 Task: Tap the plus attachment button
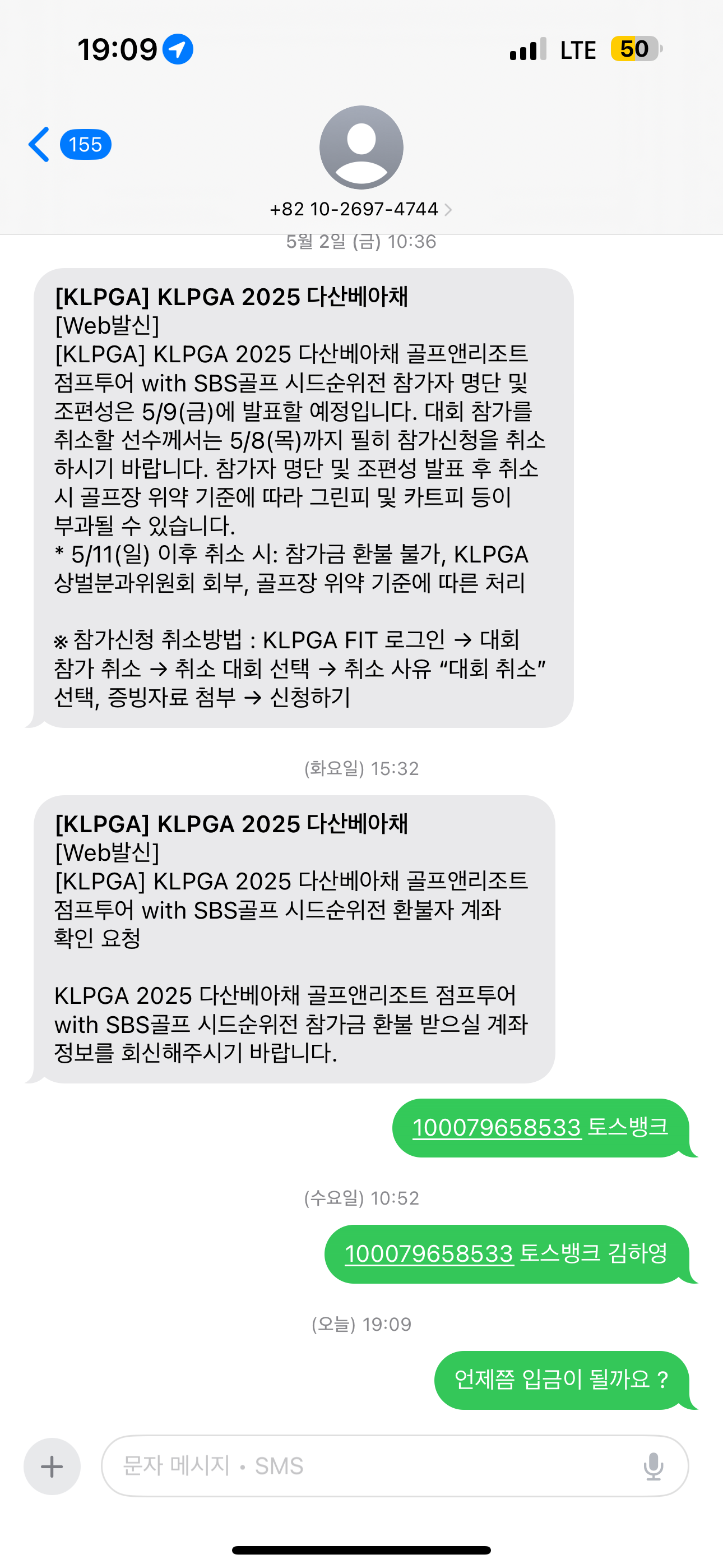pos(52,1466)
